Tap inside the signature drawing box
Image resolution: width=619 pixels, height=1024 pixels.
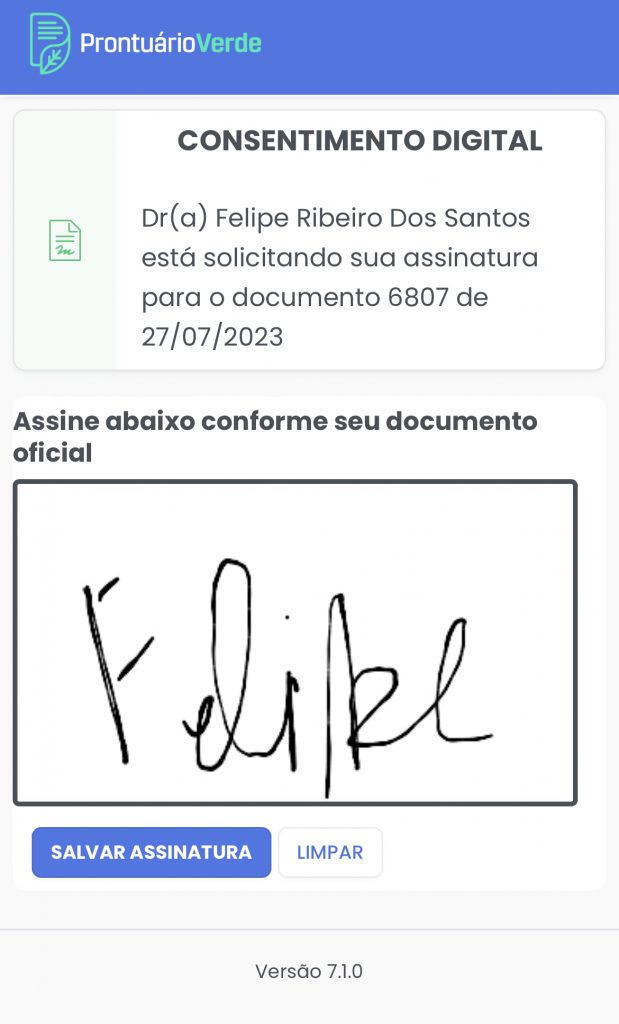click(x=295, y=643)
